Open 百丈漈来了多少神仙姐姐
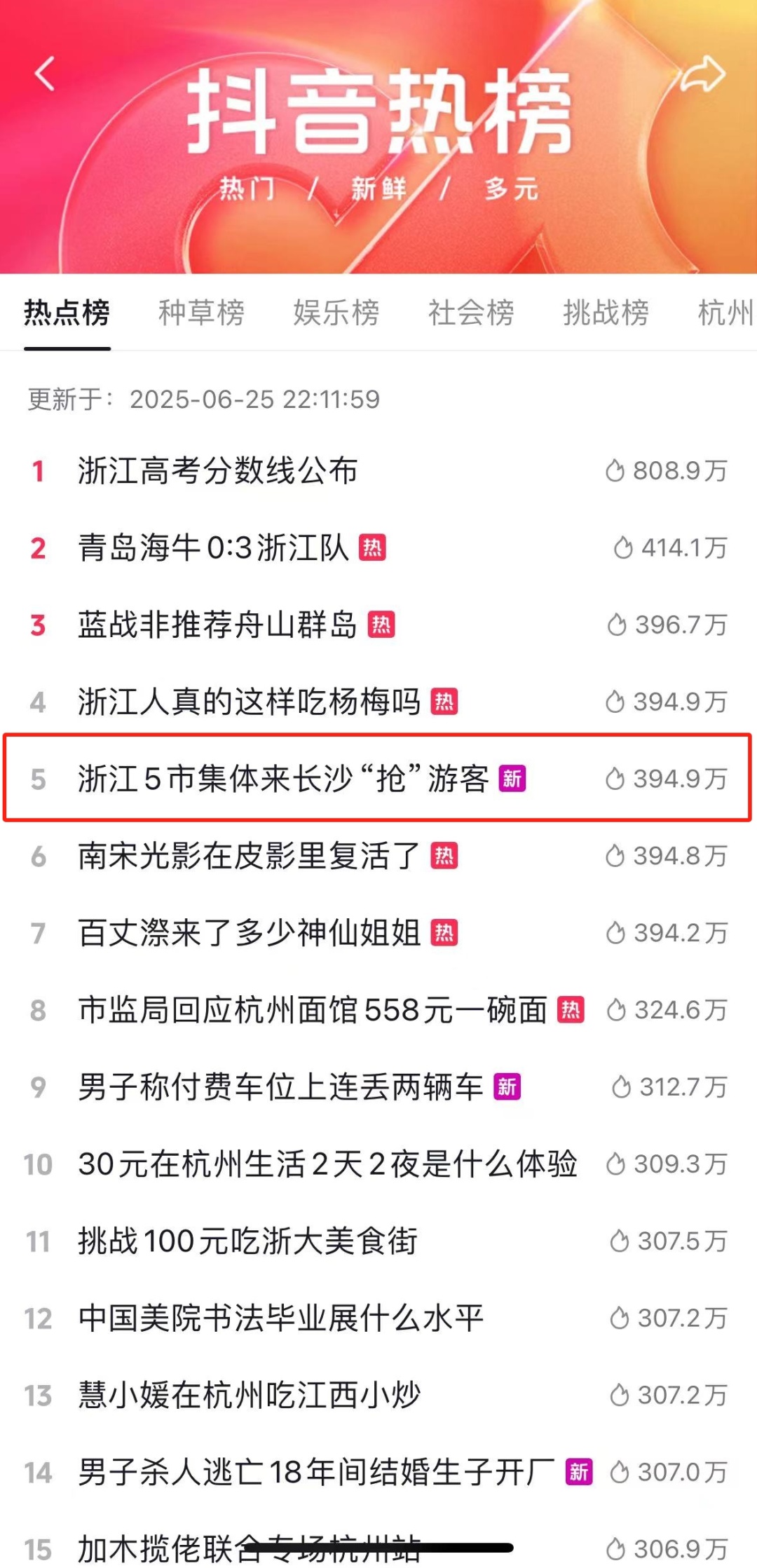 point(249,933)
